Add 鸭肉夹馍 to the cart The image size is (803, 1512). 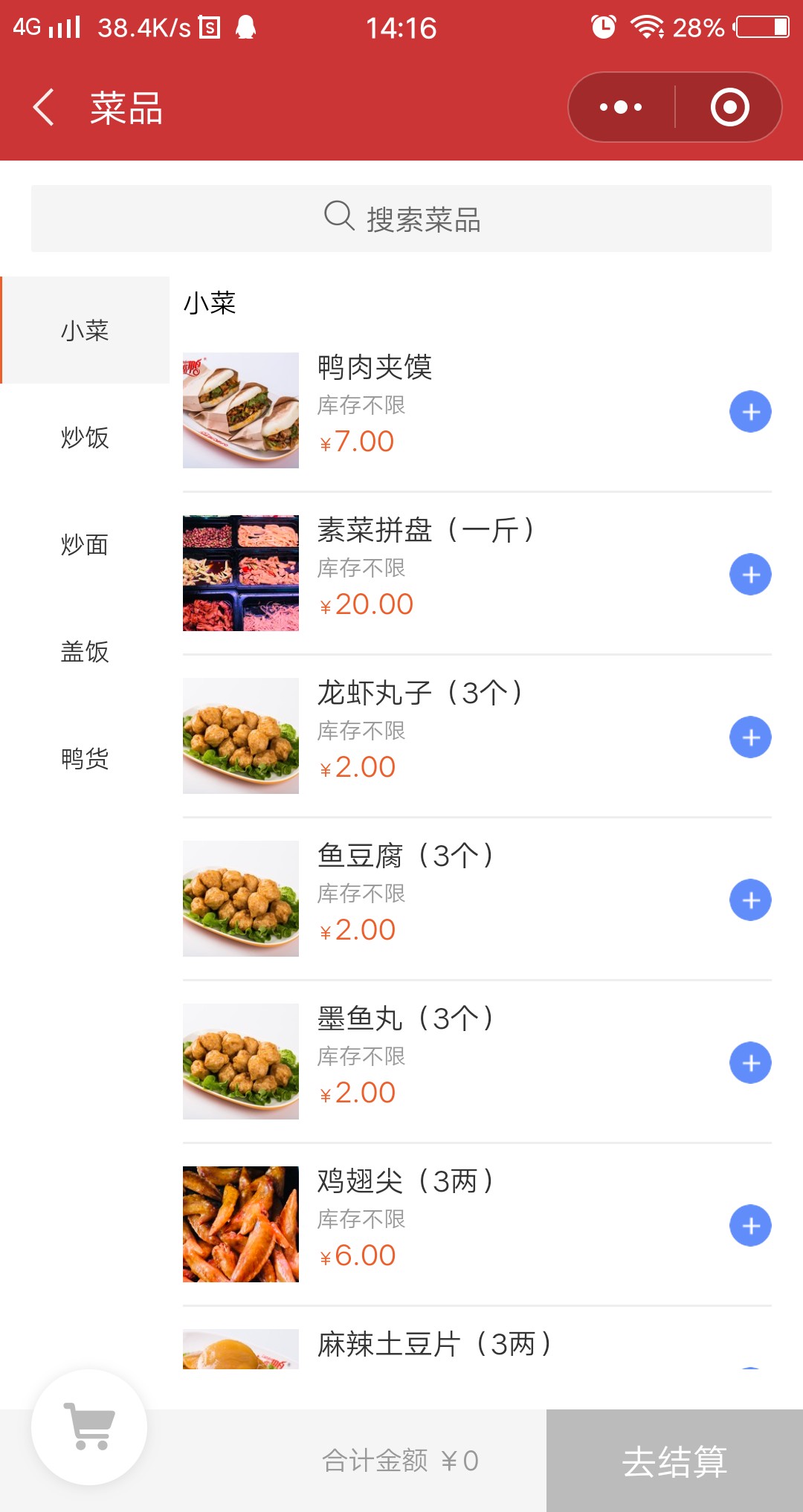[750, 412]
